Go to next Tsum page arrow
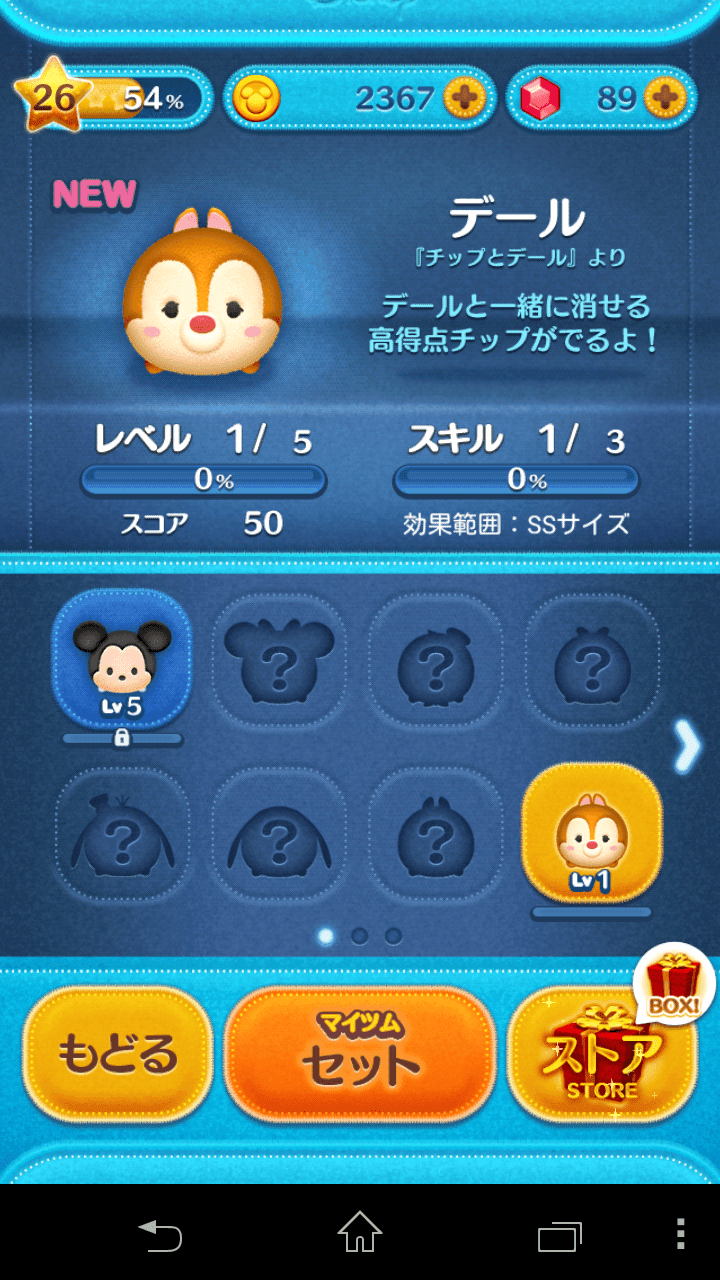 (x=687, y=746)
